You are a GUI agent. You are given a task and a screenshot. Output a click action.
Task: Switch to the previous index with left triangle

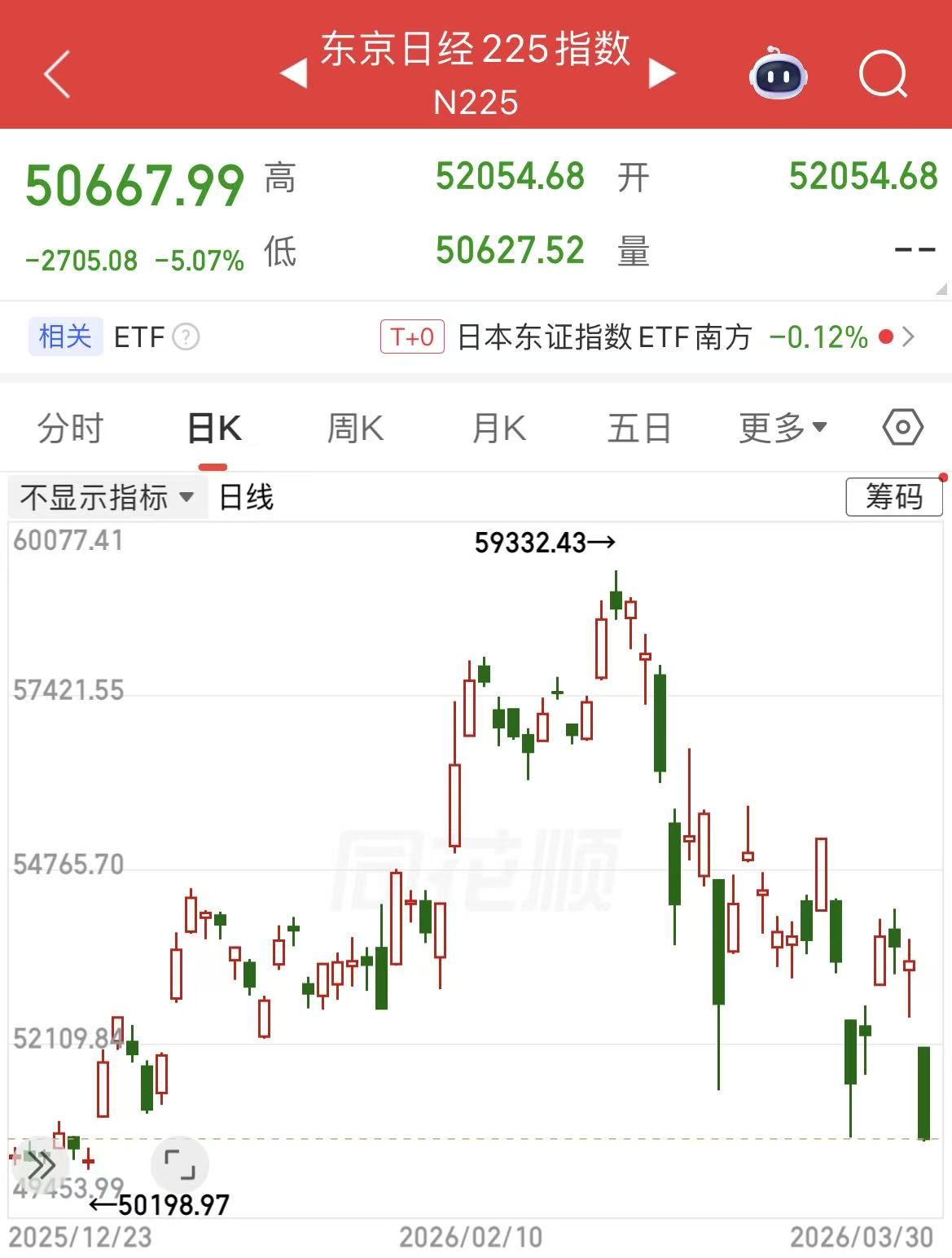293,74
